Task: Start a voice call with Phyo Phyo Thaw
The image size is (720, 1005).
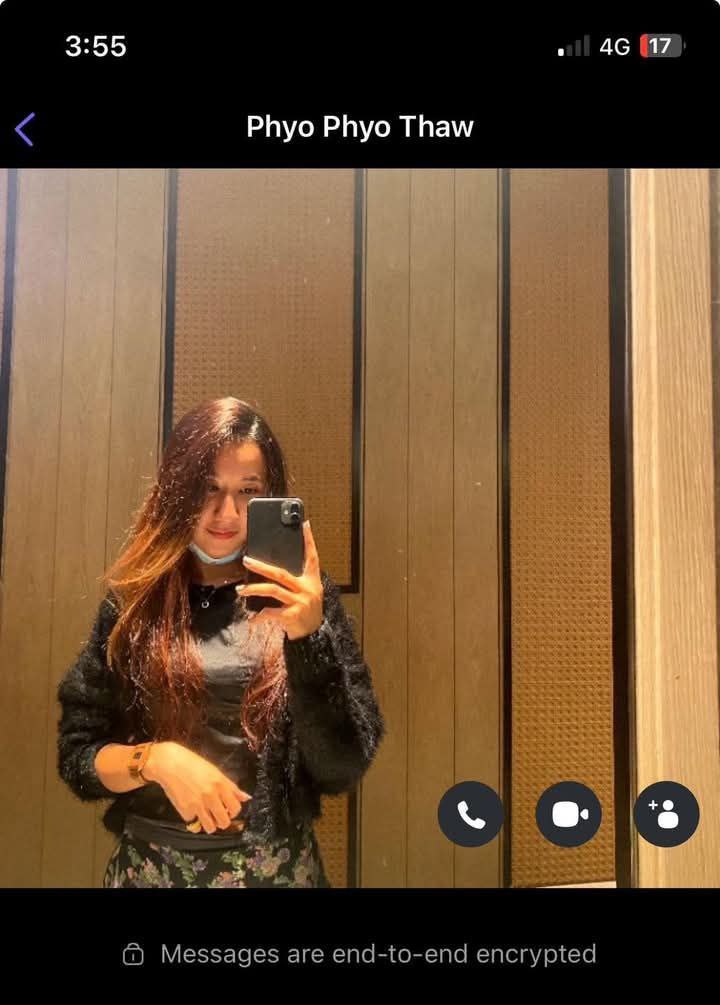Action: tap(470, 814)
